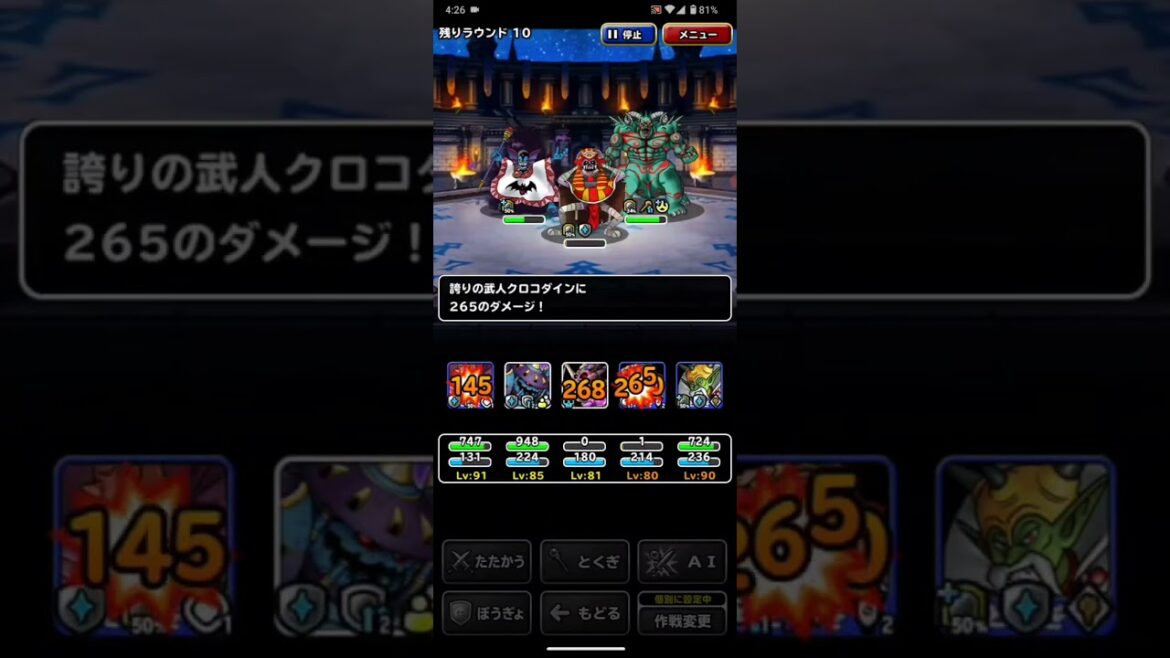Open the メニュー menu
This screenshot has height=658, width=1170.
697,34
